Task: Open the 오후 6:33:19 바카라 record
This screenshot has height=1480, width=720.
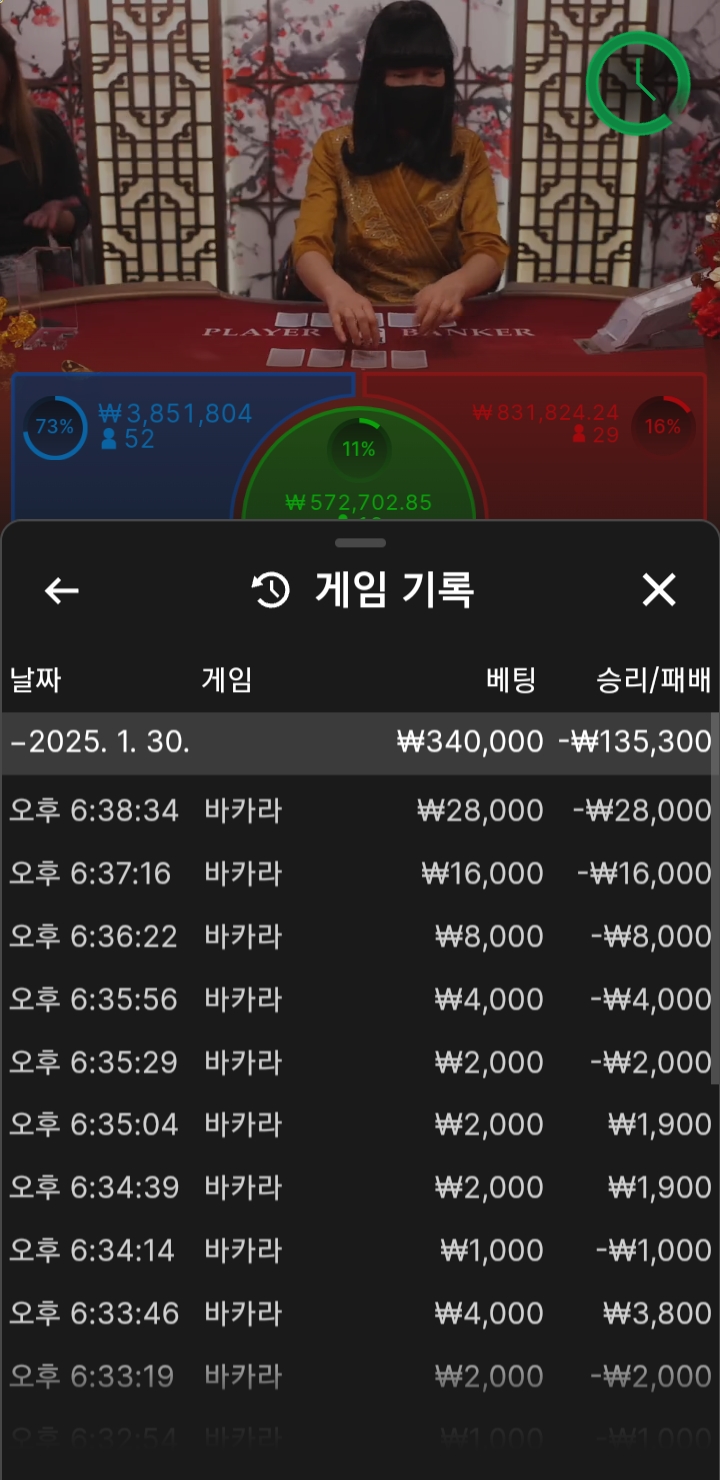Action: coord(360,1377)
